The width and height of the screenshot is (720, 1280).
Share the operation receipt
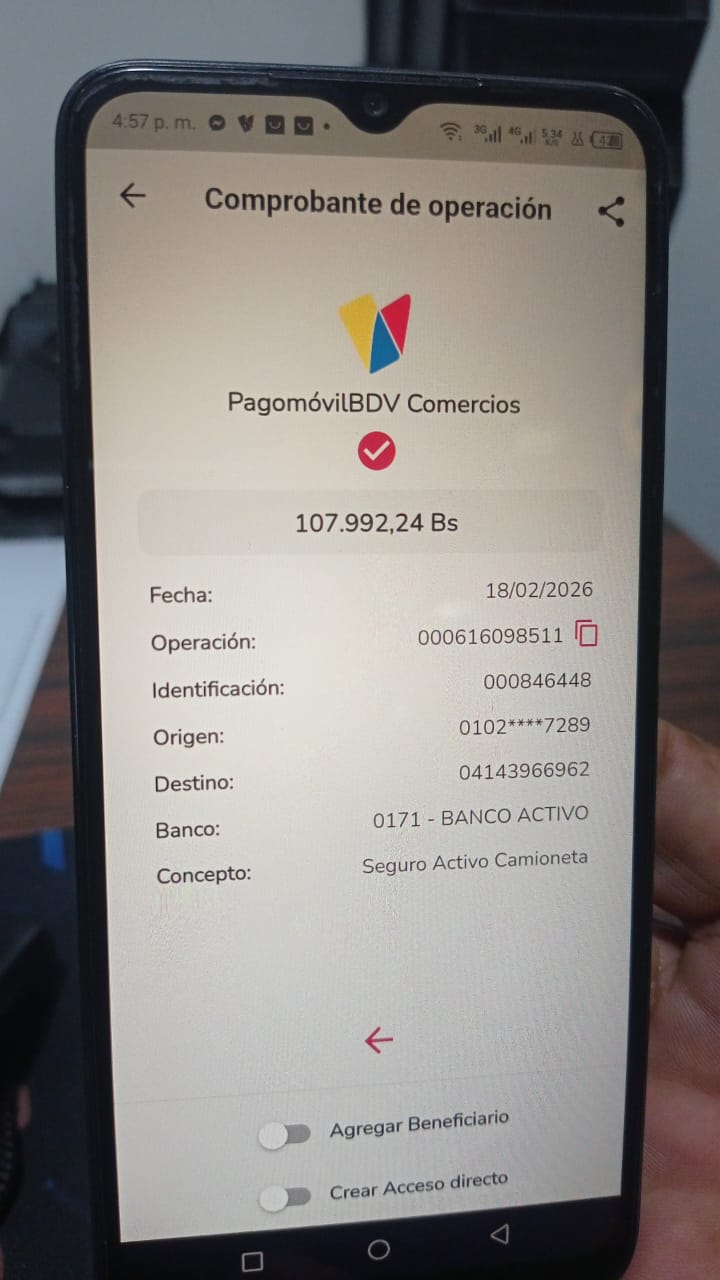pos(611,211)
